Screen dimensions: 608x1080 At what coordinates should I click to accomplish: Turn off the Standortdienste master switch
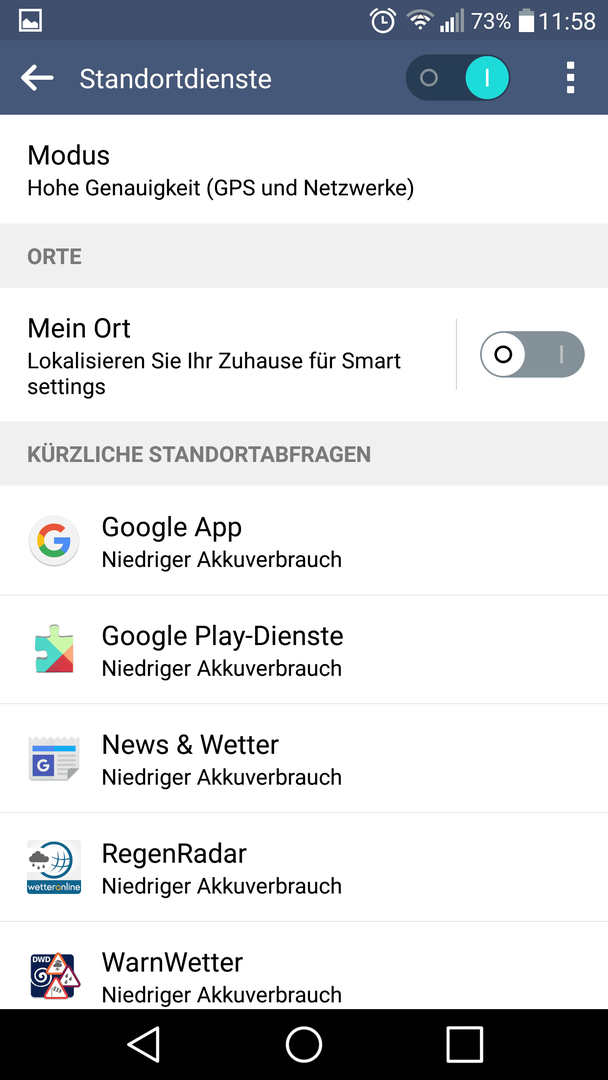tap(458, 78)
